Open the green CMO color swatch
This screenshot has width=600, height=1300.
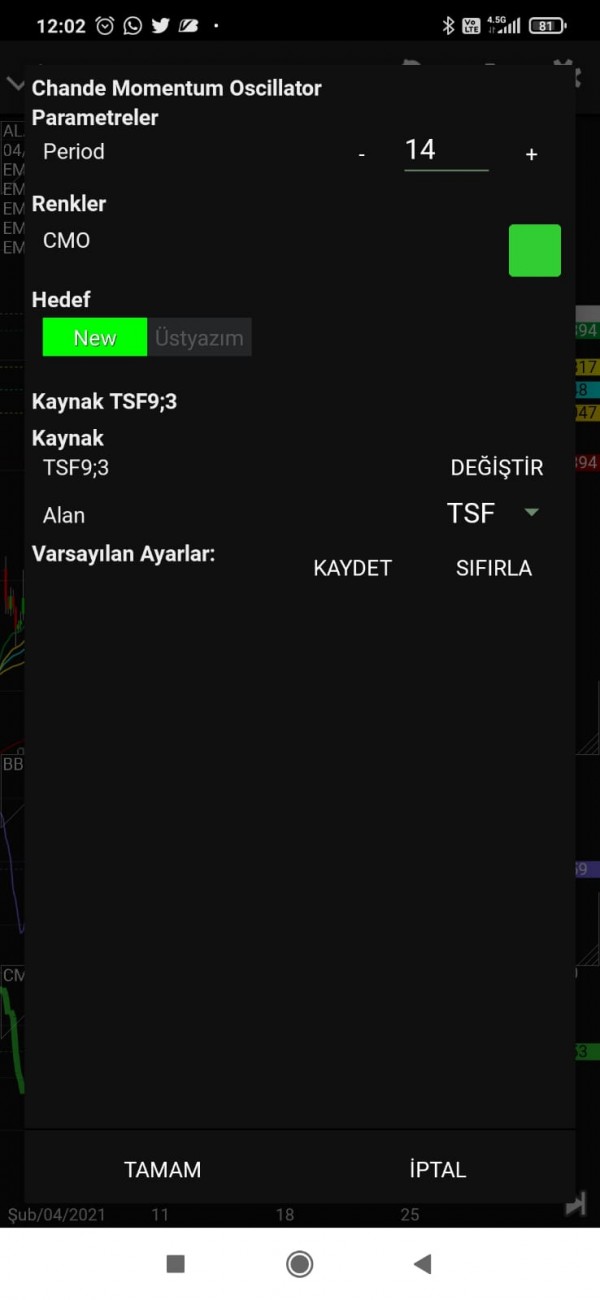534,250
